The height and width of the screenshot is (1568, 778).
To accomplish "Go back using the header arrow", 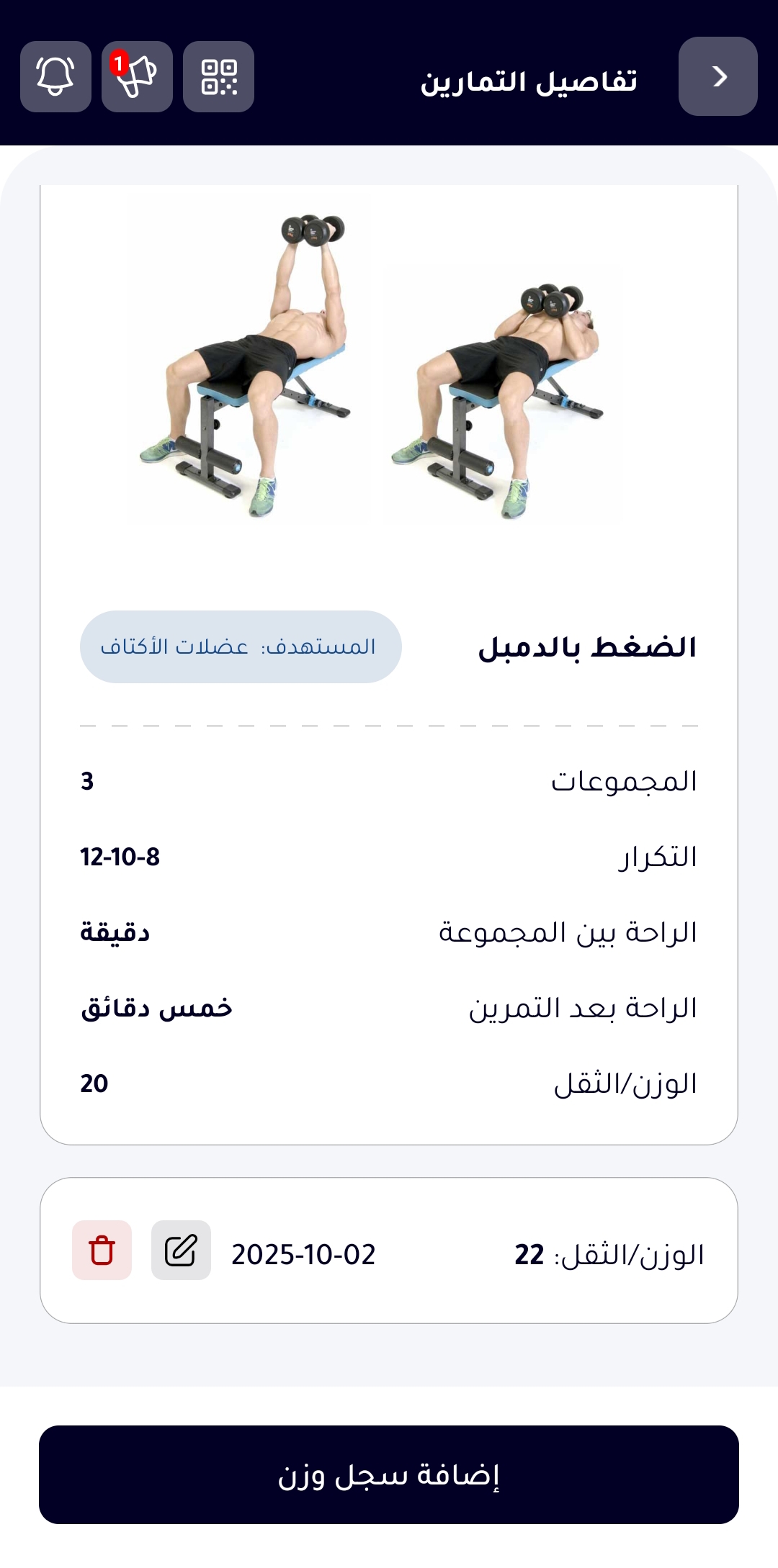I will (717, 76).
